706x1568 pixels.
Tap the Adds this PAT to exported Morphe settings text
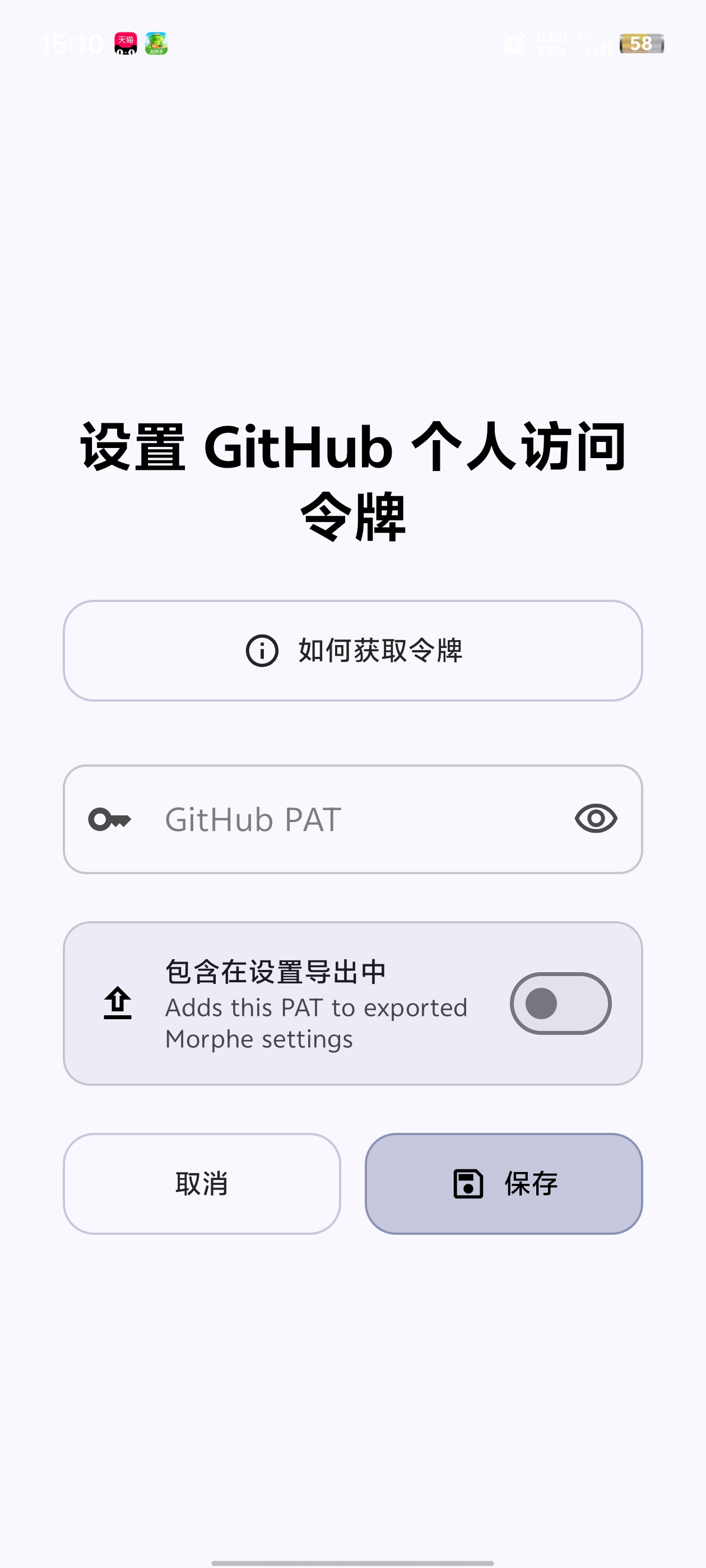click(316, 1023)
